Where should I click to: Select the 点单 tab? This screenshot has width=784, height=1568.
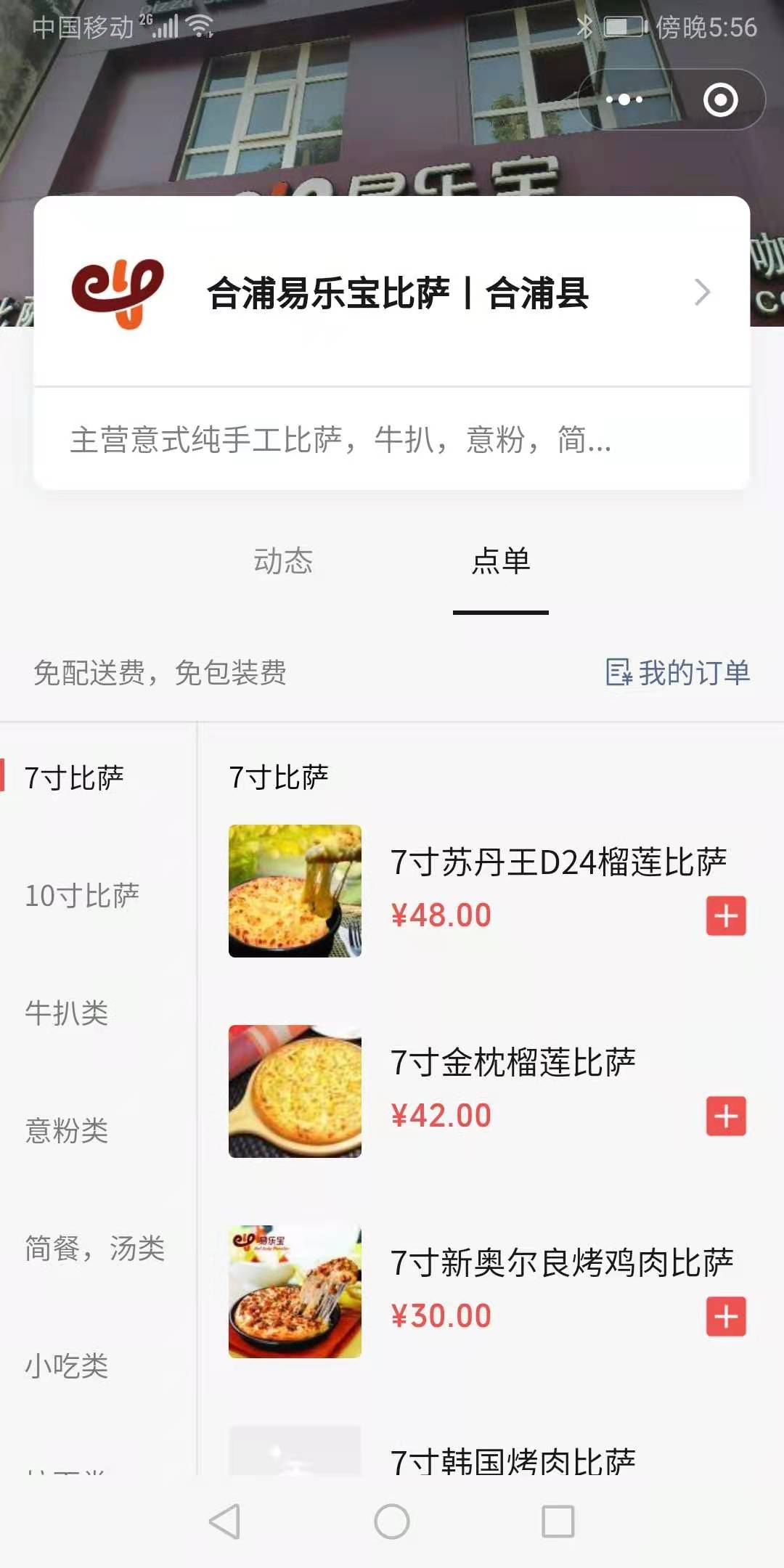point(499,561)
